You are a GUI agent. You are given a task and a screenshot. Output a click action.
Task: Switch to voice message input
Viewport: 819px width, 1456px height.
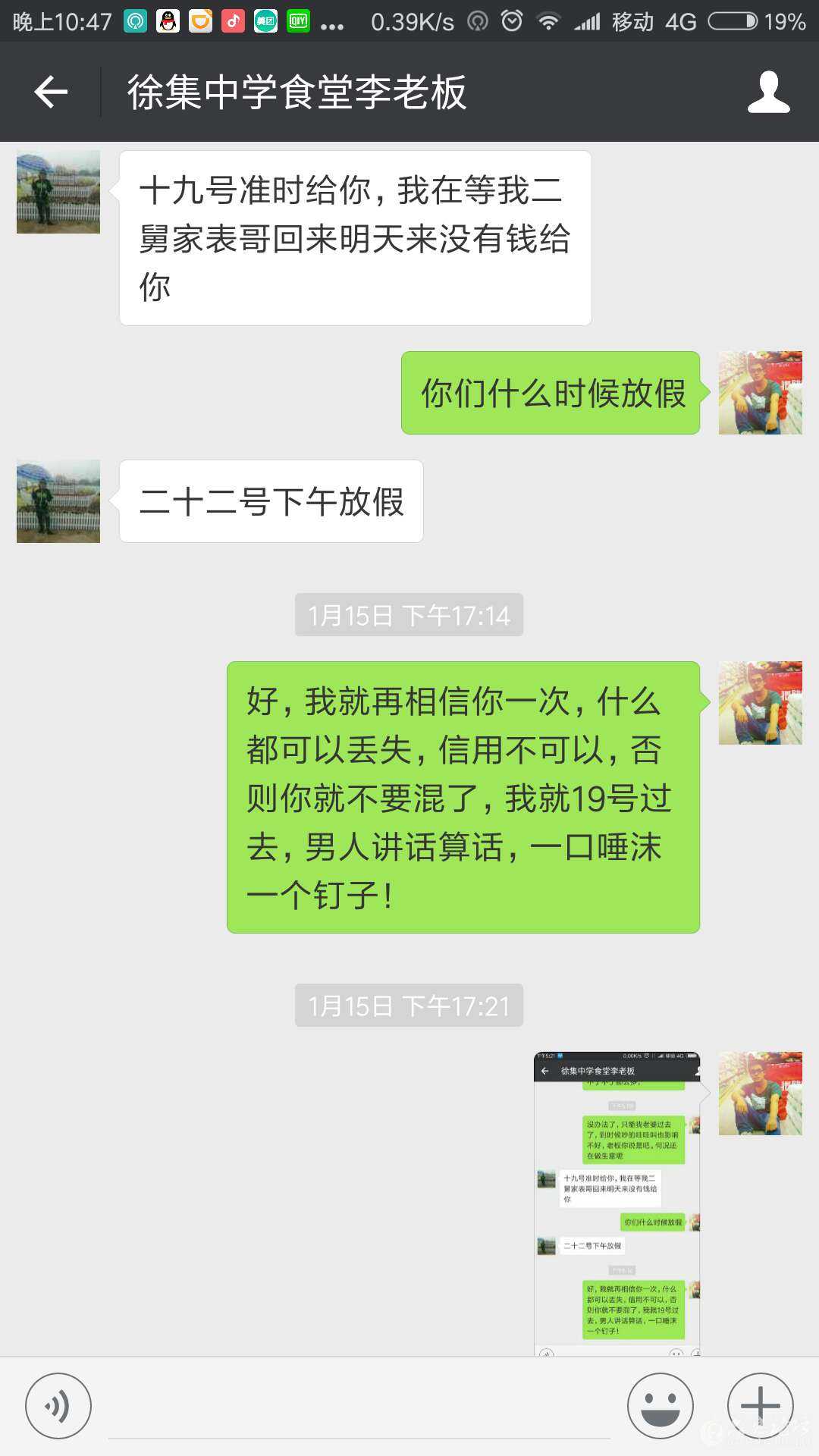click(58, 1405)
